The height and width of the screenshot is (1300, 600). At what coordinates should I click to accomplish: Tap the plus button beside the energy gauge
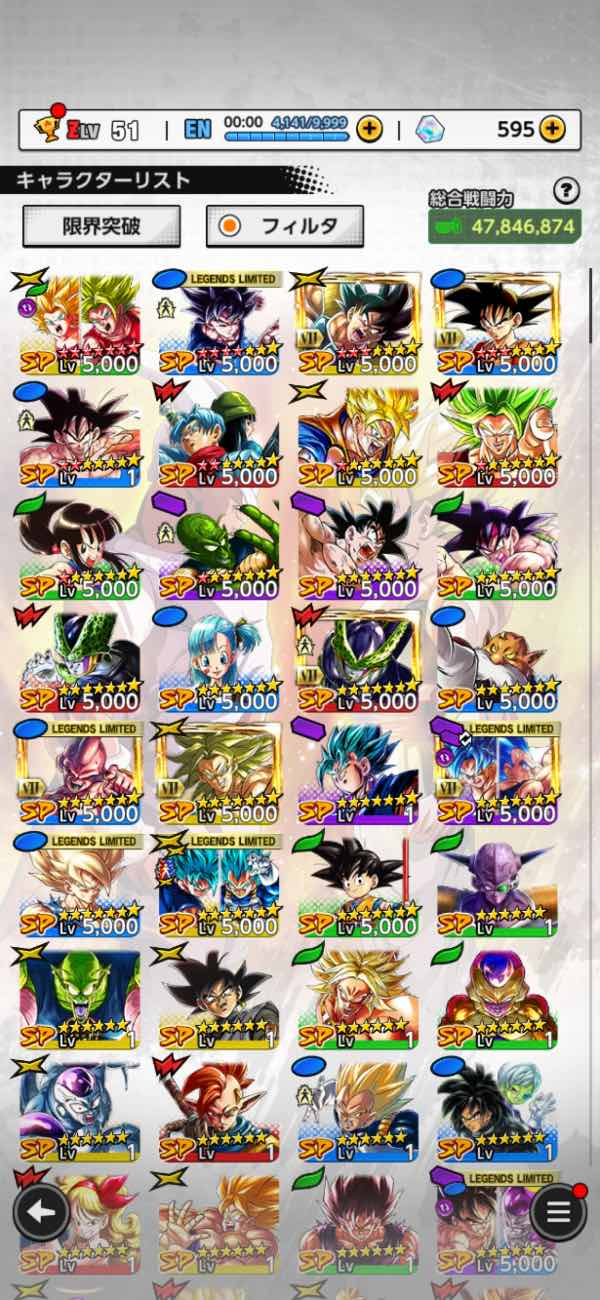(369, 129)
